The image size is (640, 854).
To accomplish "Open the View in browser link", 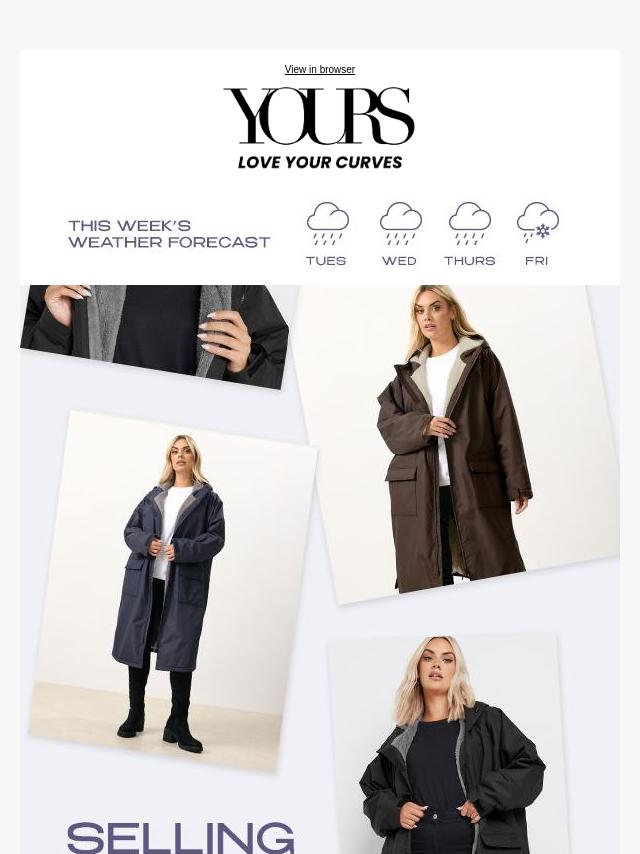I will tap(319, 70).
